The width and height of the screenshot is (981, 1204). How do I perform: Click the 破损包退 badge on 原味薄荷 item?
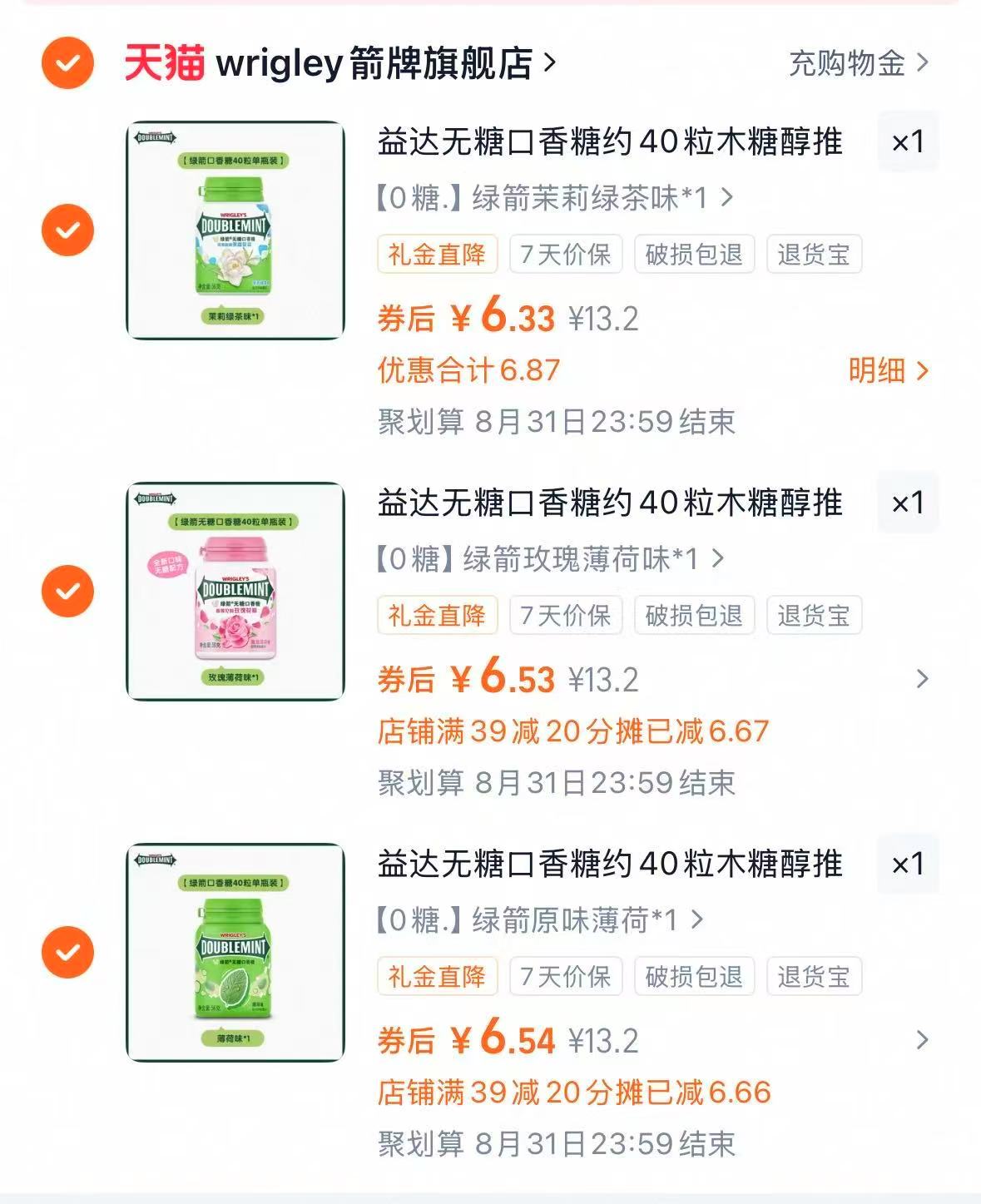[x=695, y=976]
